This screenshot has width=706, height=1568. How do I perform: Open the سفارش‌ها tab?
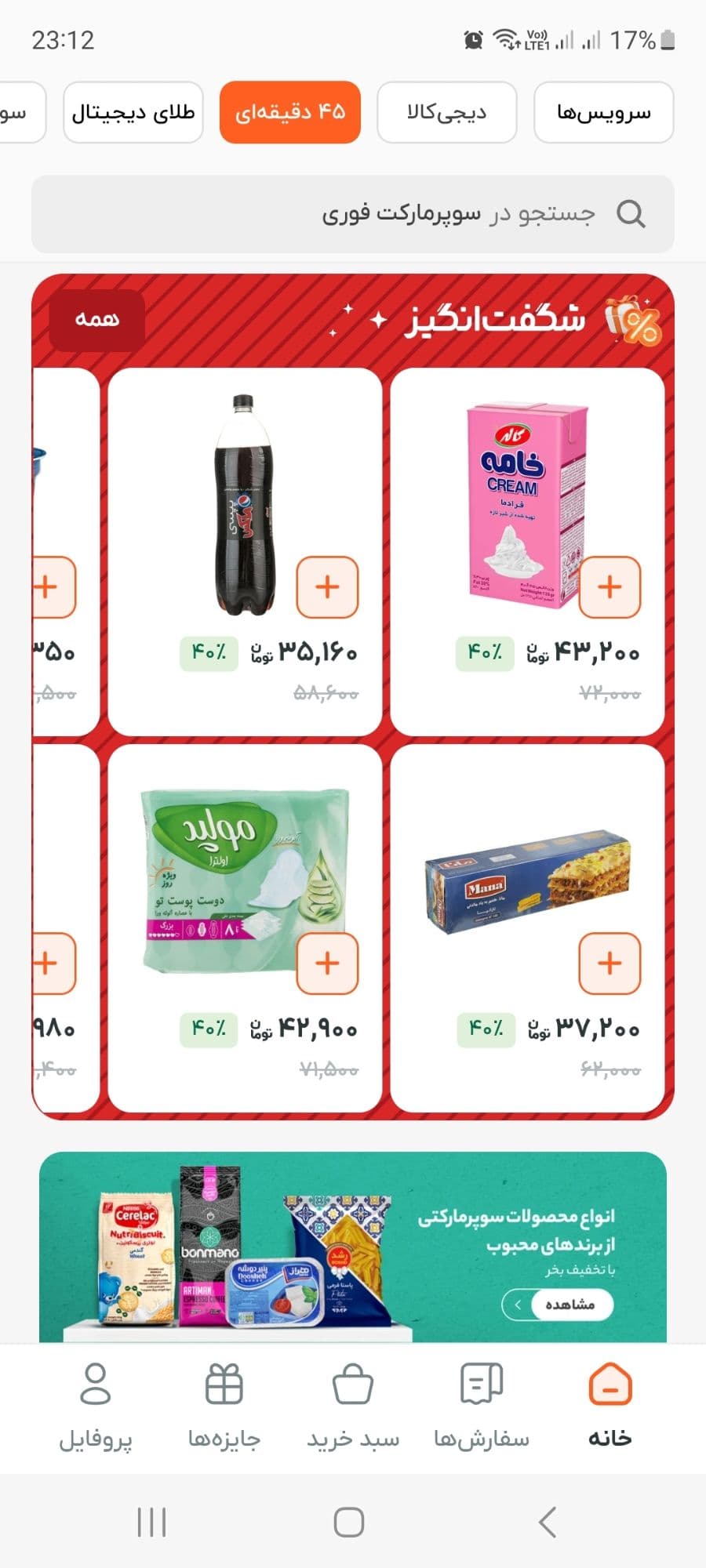pos(482,1407)
